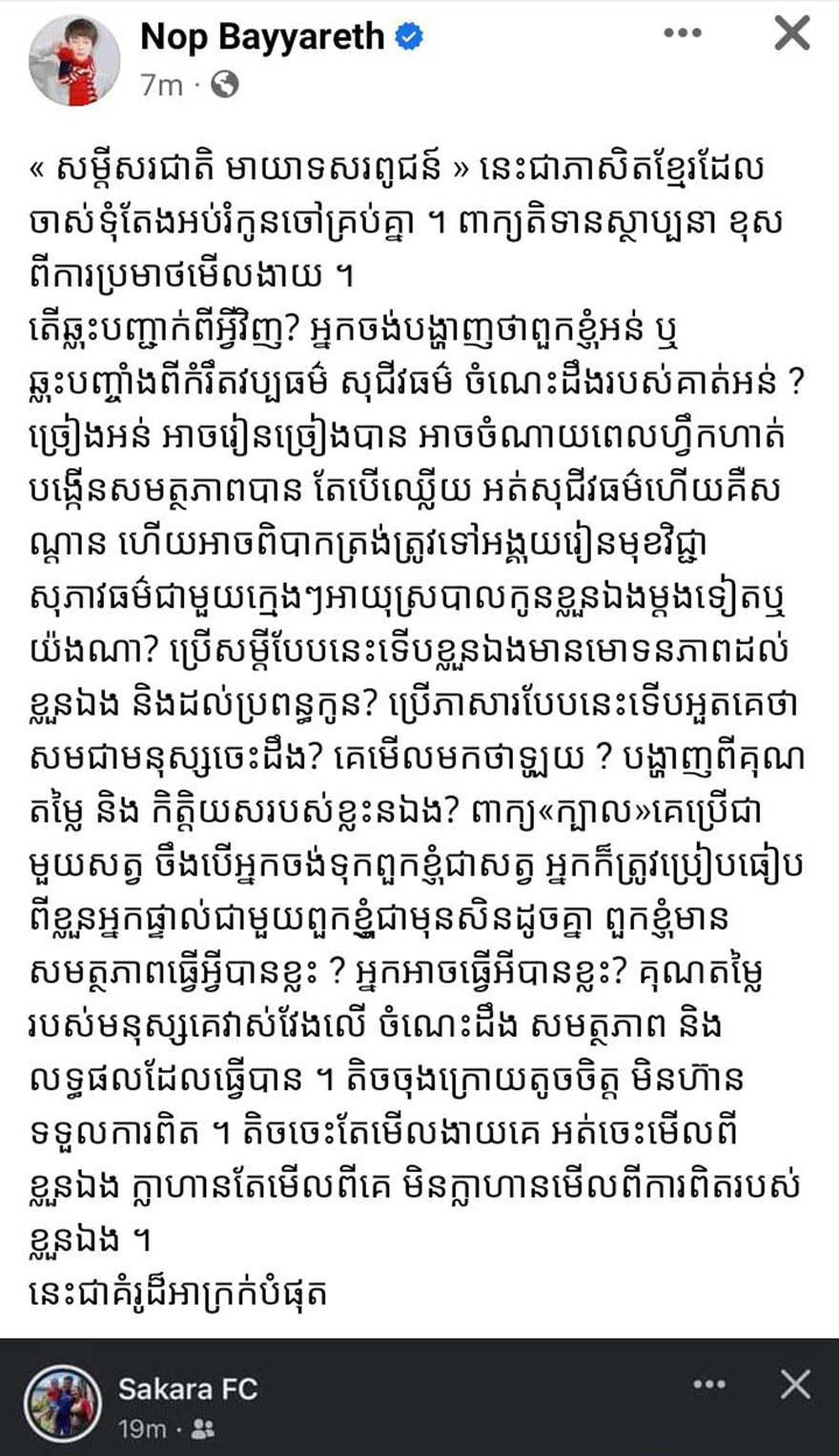The height and width of the screenshot is (1456, 839).
Task: Open the Sakara FC page name
Action: click(x=188, y=1388)
